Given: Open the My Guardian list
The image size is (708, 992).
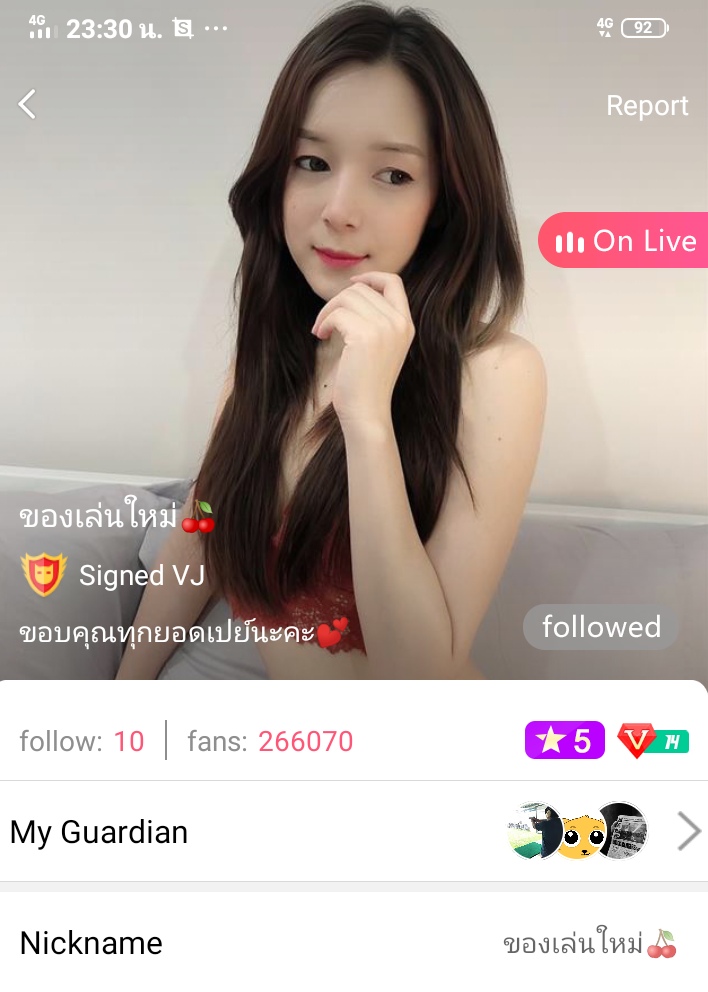Looking at the screenshot, I should (354, 832).
